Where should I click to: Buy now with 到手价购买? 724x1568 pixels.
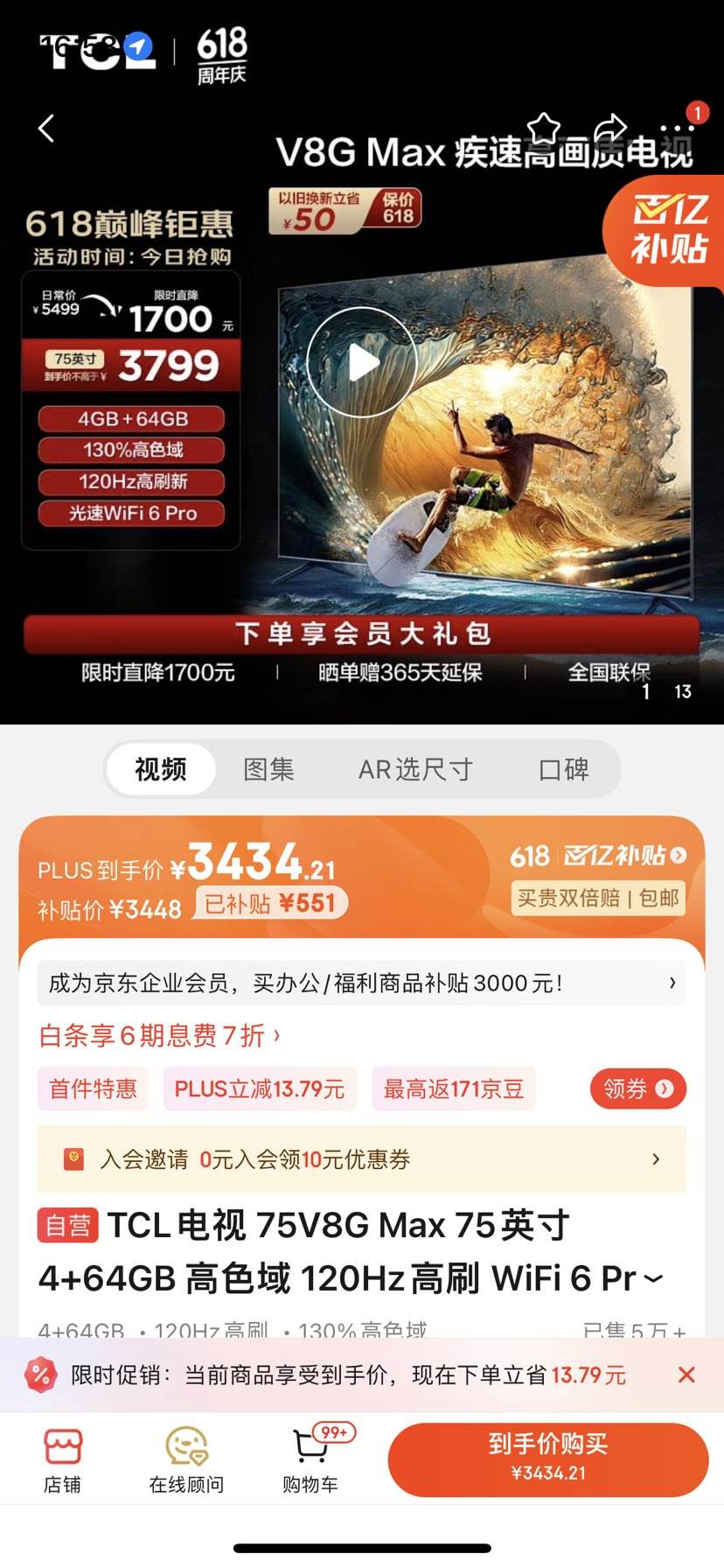point(548,1459)
